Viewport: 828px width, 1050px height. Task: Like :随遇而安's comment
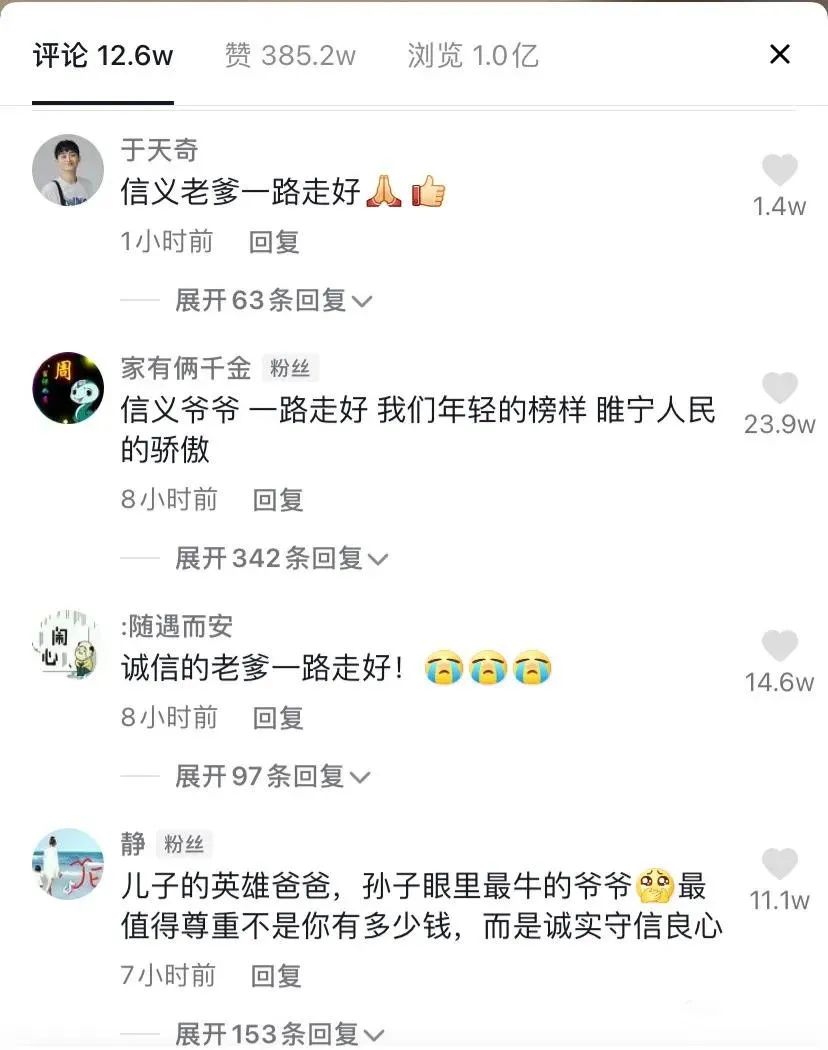click(779, 646)
